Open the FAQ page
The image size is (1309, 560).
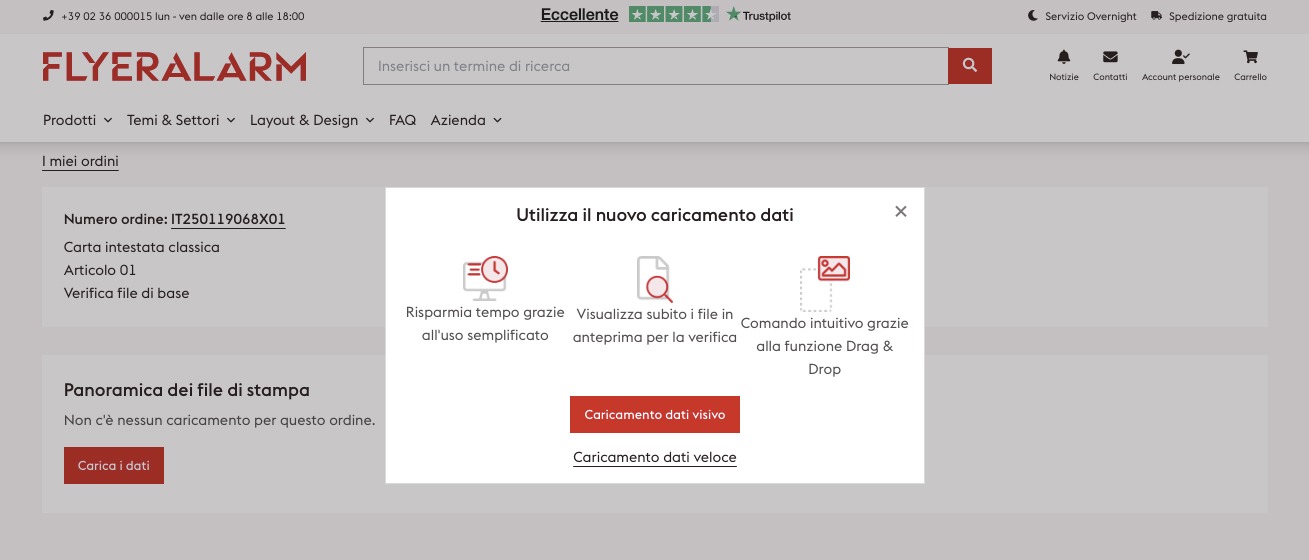click(x=402, y=120)
